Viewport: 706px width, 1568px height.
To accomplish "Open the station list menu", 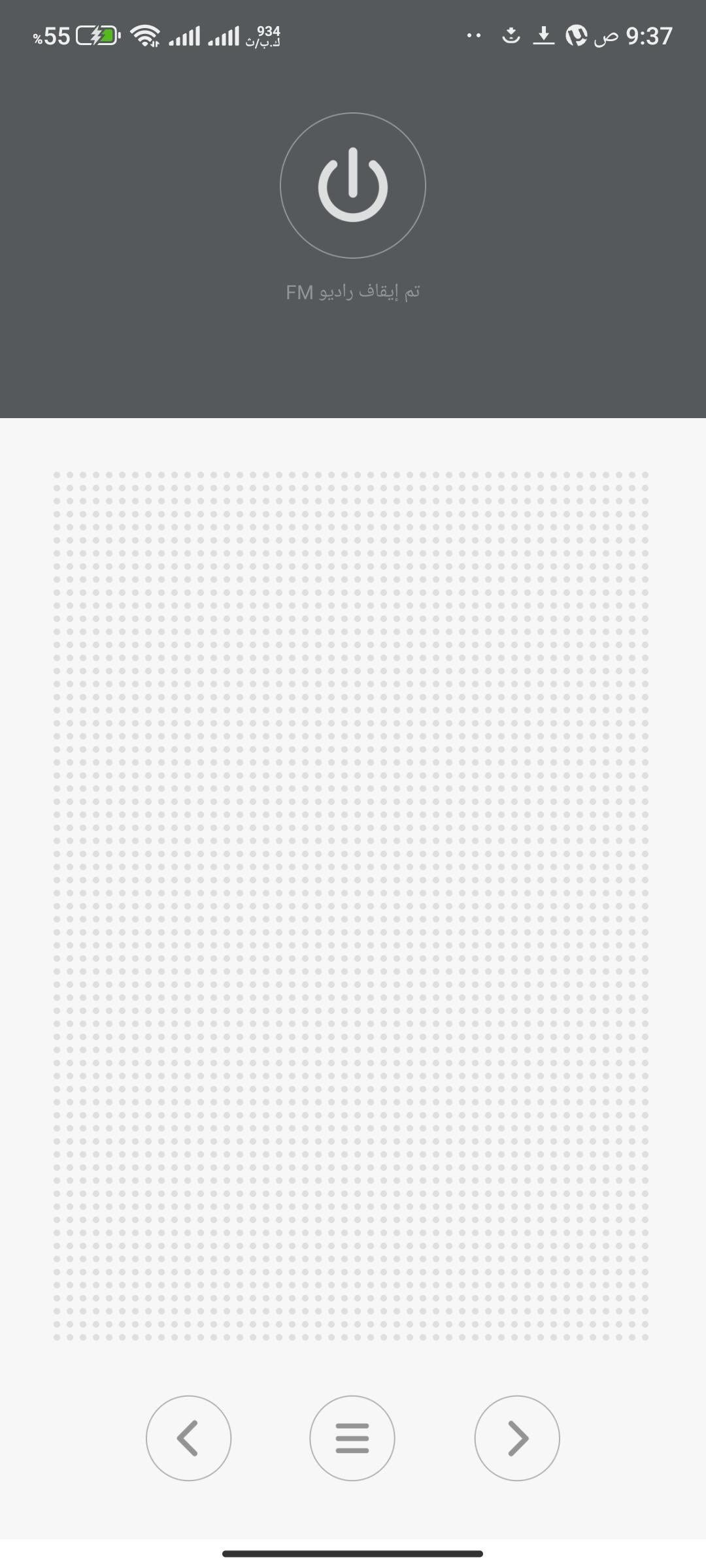I will coord(352,1438).
